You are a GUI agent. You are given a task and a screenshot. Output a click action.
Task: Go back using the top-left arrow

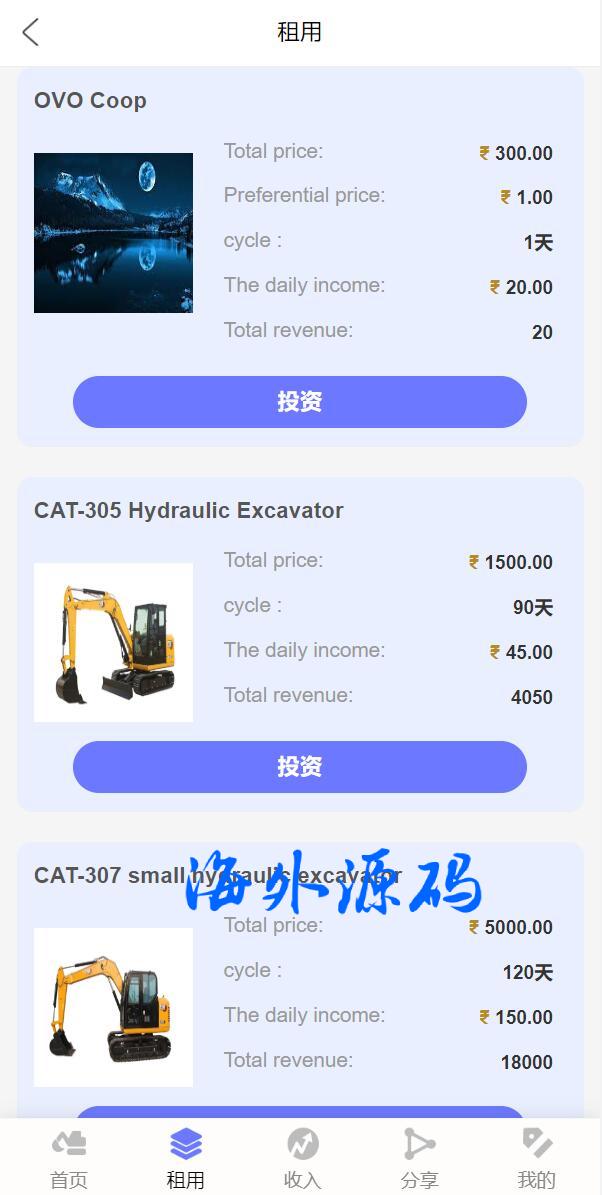pyautogui.click(x=31, y=32)
